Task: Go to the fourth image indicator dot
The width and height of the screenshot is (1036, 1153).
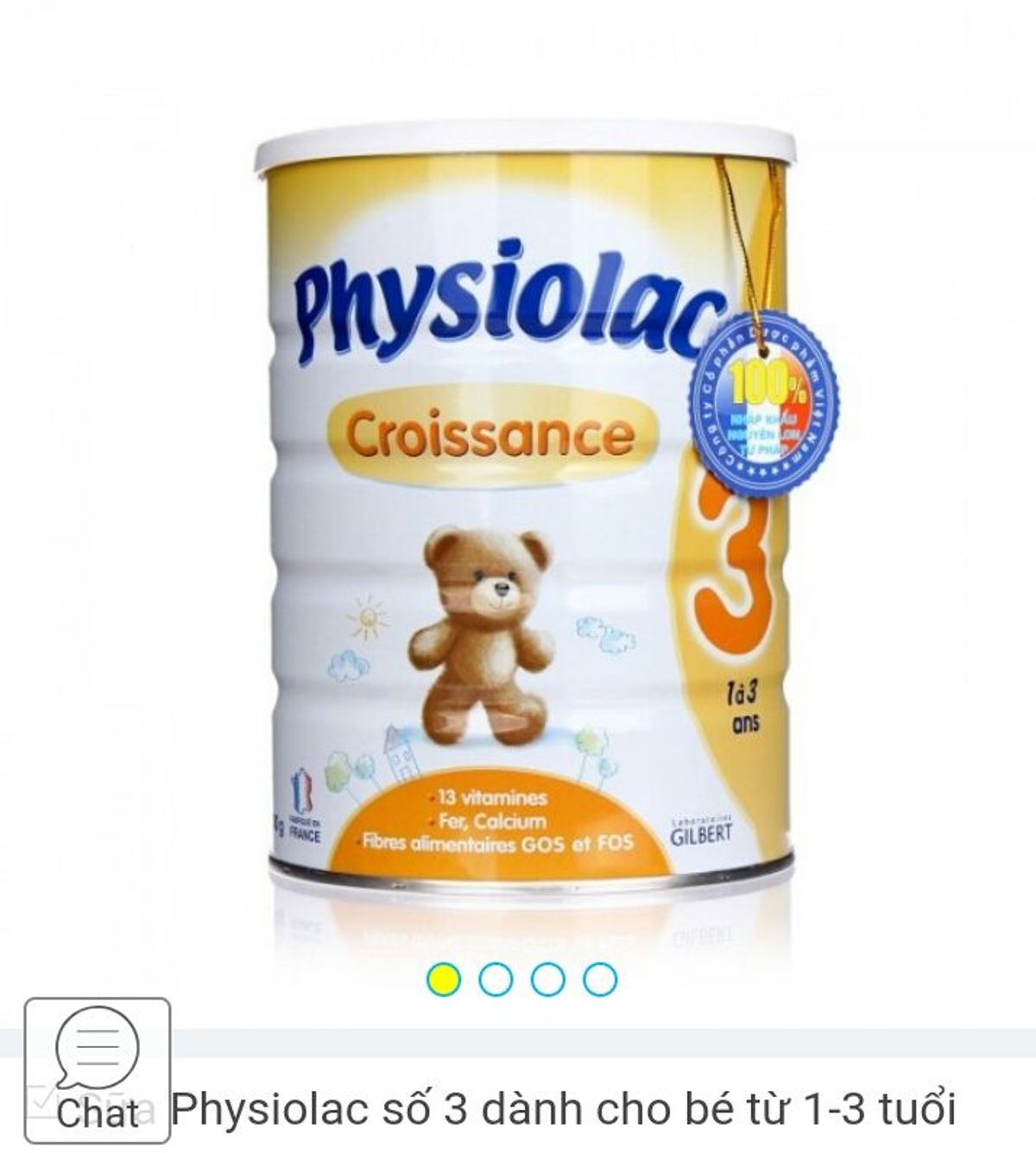Action: point(600,979)
